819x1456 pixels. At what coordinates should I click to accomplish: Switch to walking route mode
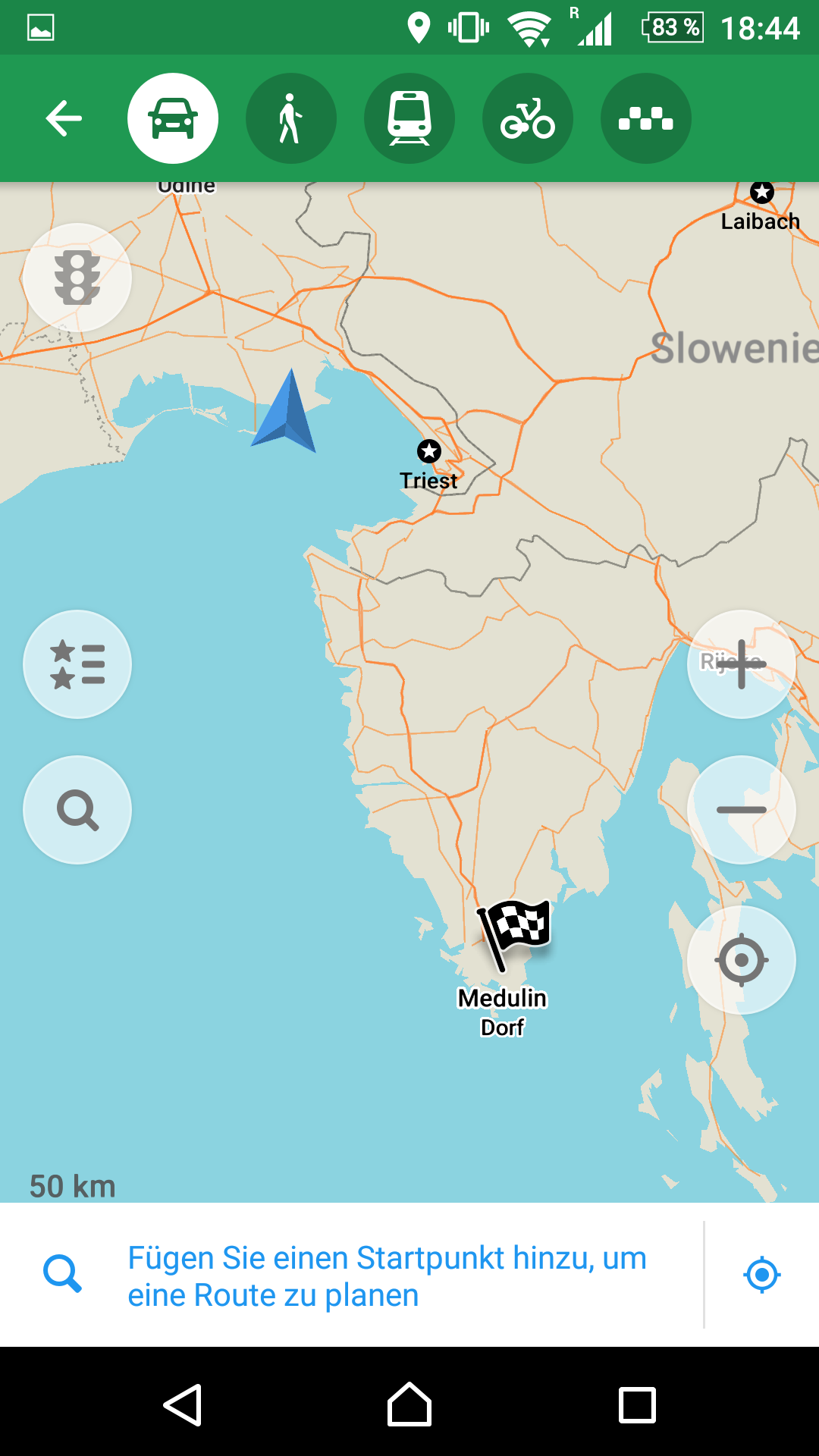coord(291,118)
